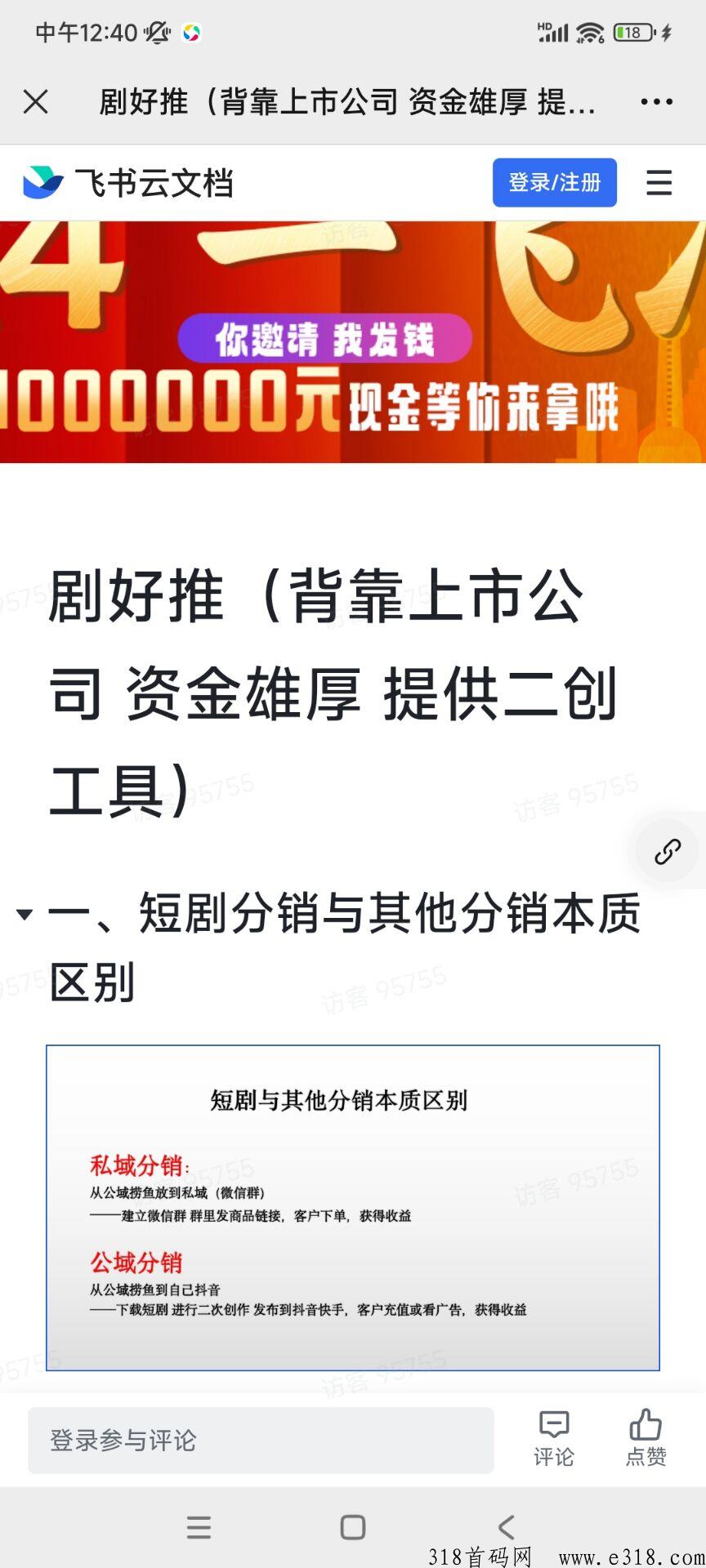Copy link with the floating chain icon

pyautogui.click(x=668, y=852)
